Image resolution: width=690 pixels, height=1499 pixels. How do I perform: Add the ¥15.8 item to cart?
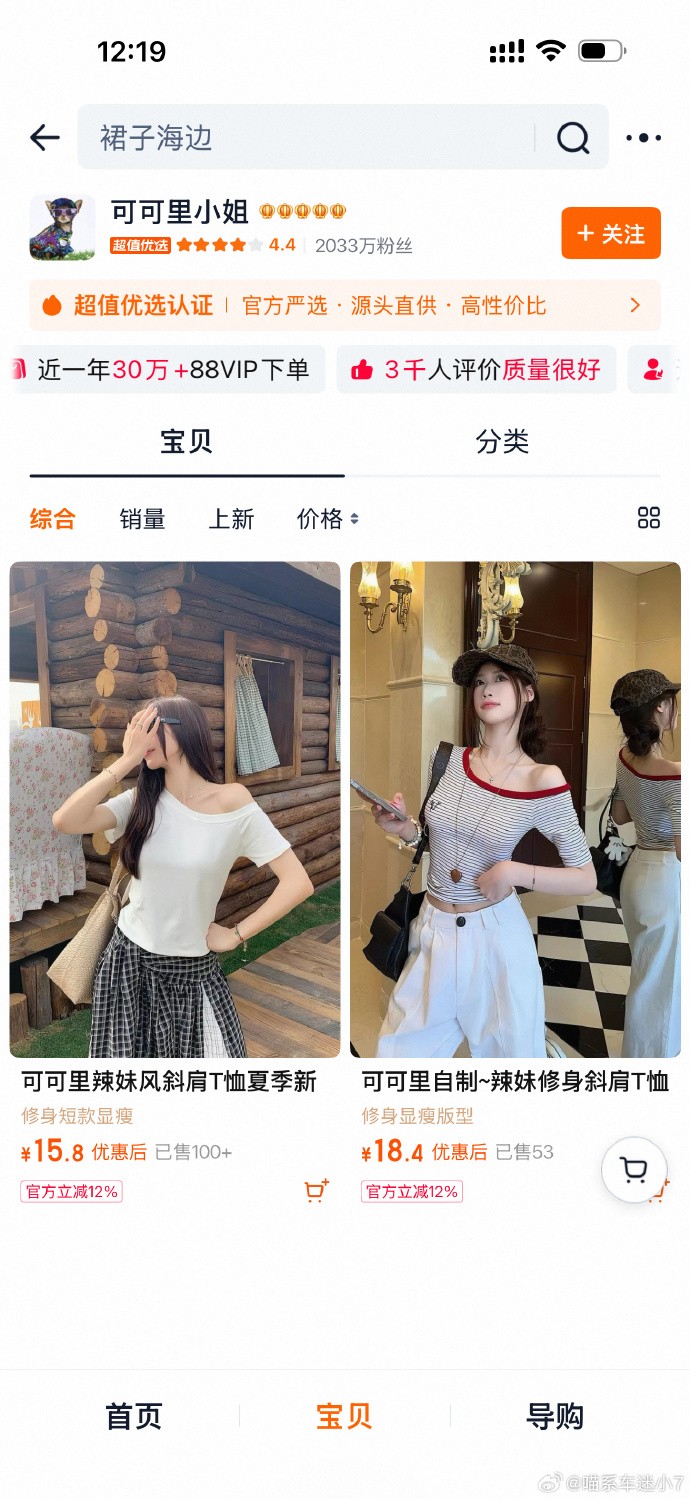pos(316,1190)
